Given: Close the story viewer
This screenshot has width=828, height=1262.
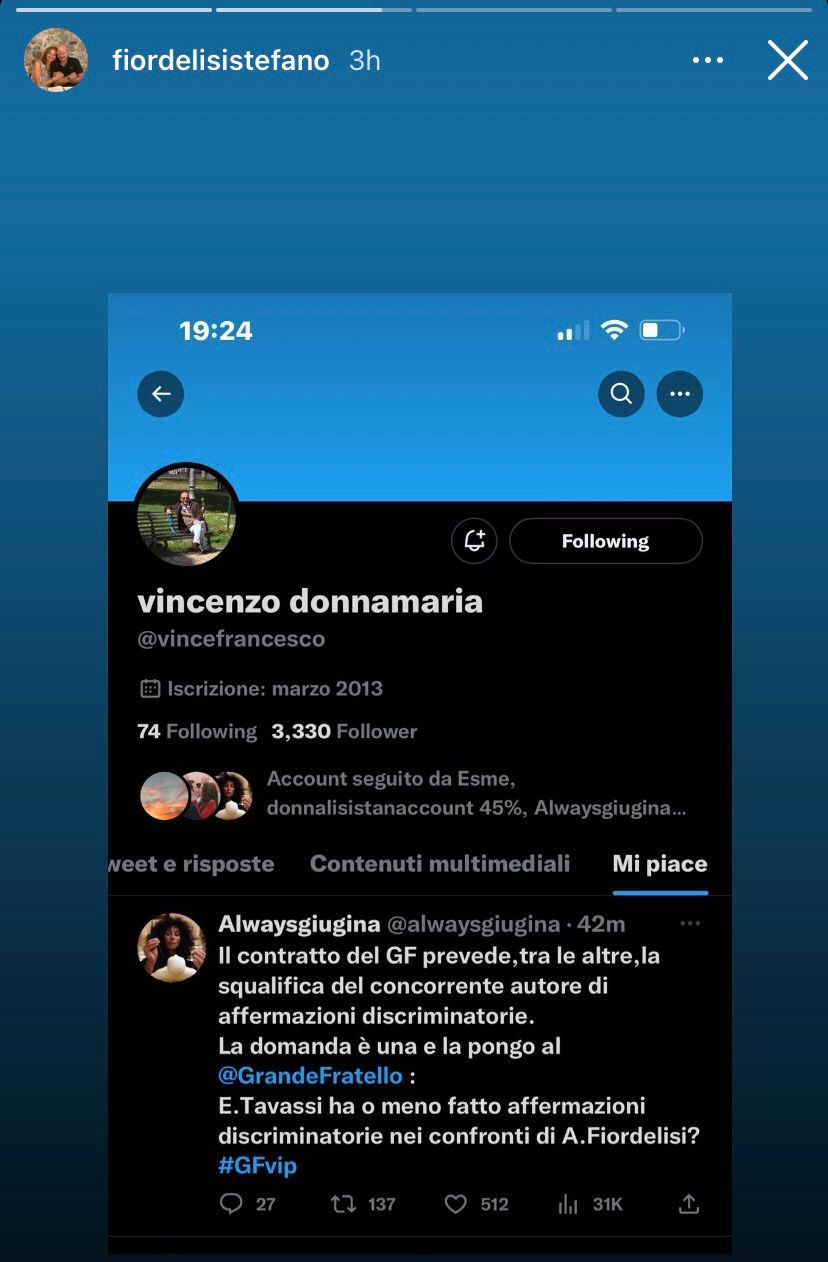Looking at the screenshot, I should click(x=787, y=61).
